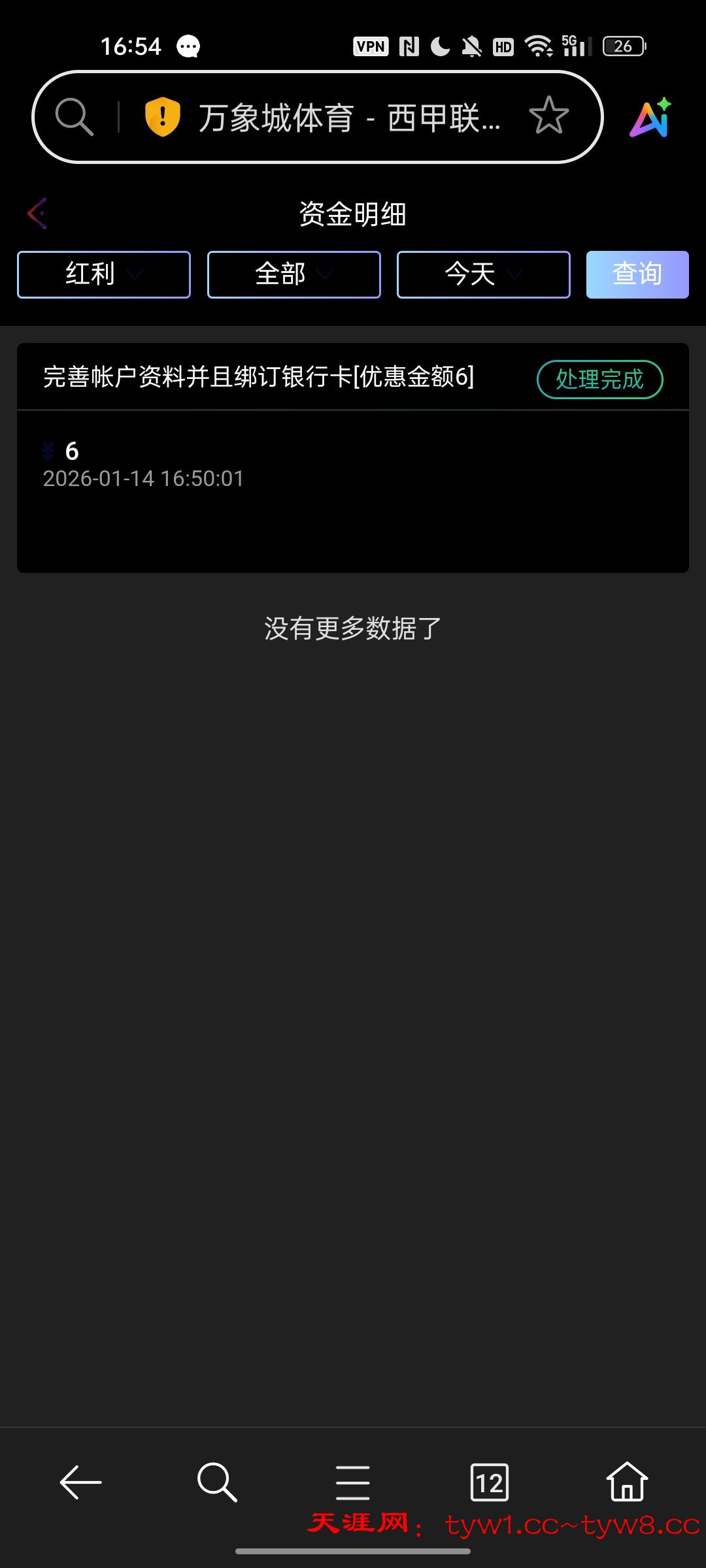Screen dimensions: 706x1568
Task: View the 12 open browser tabs
Action: point(490,1482)
